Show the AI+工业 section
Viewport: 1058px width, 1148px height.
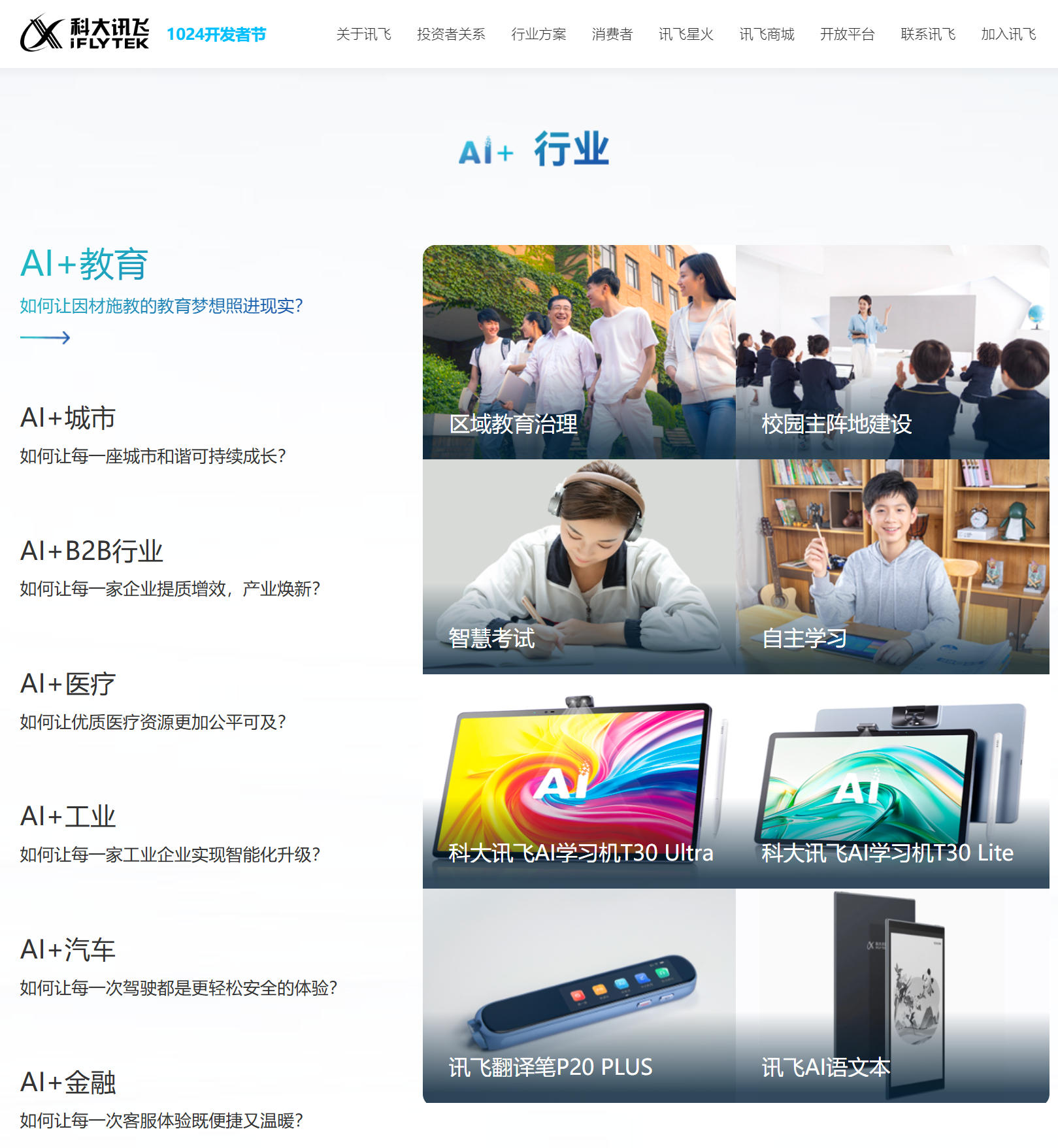(x=68, y=817)
